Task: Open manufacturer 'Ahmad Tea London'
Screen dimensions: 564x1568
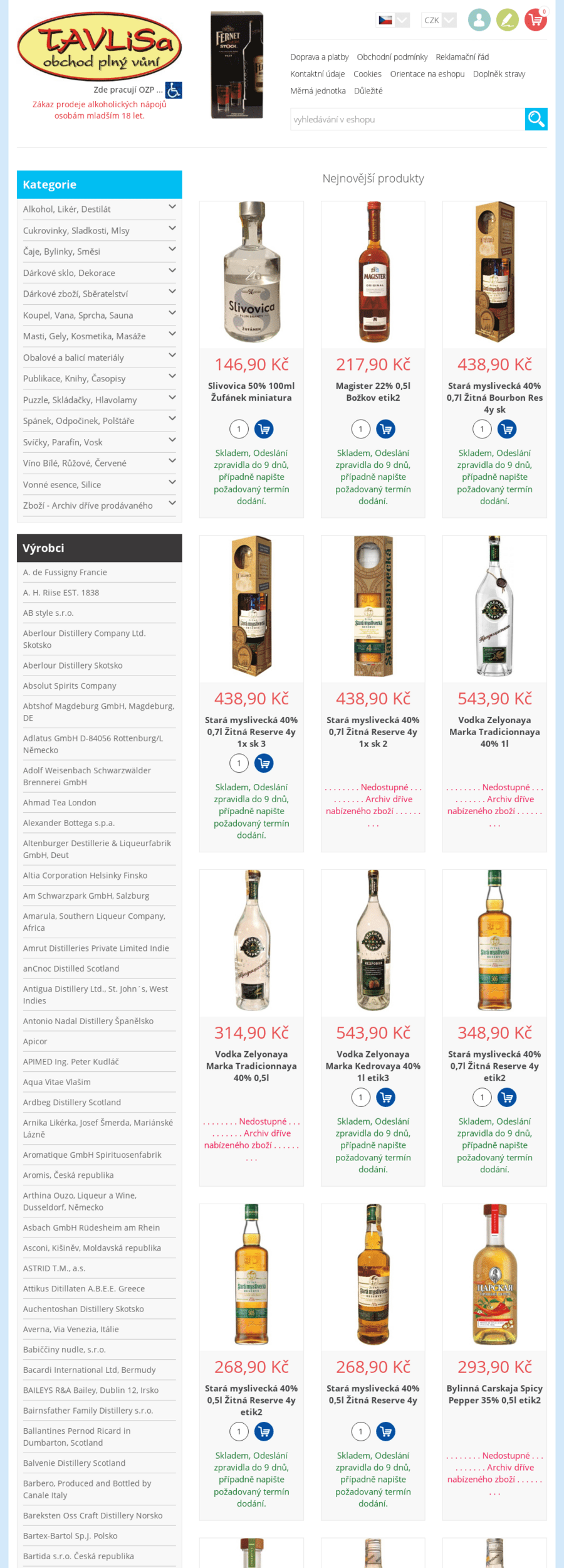Action: click(60, 802)
